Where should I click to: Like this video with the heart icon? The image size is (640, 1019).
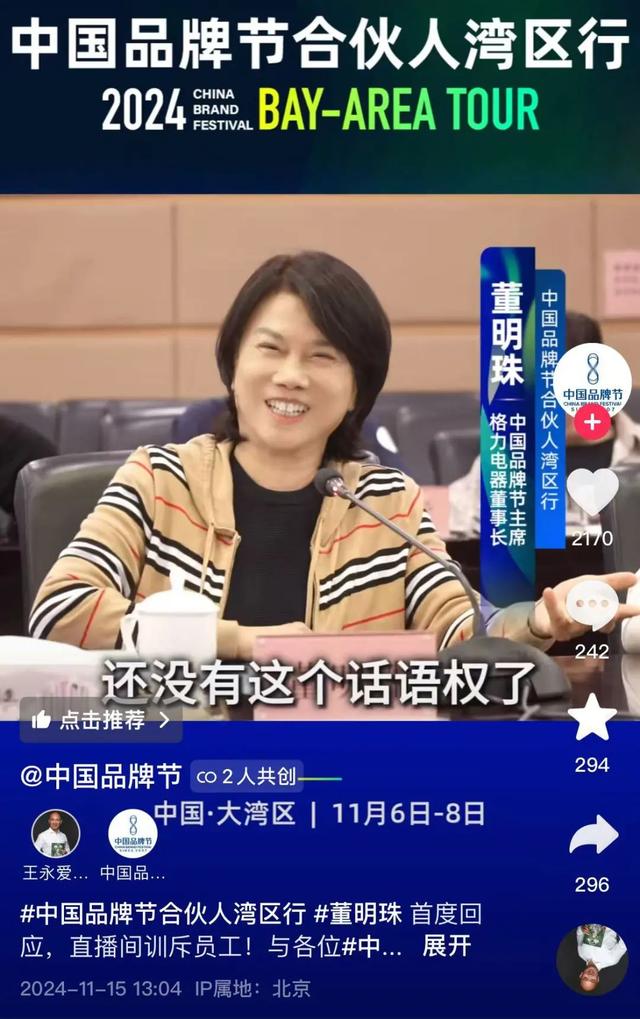tap(592, 492)
